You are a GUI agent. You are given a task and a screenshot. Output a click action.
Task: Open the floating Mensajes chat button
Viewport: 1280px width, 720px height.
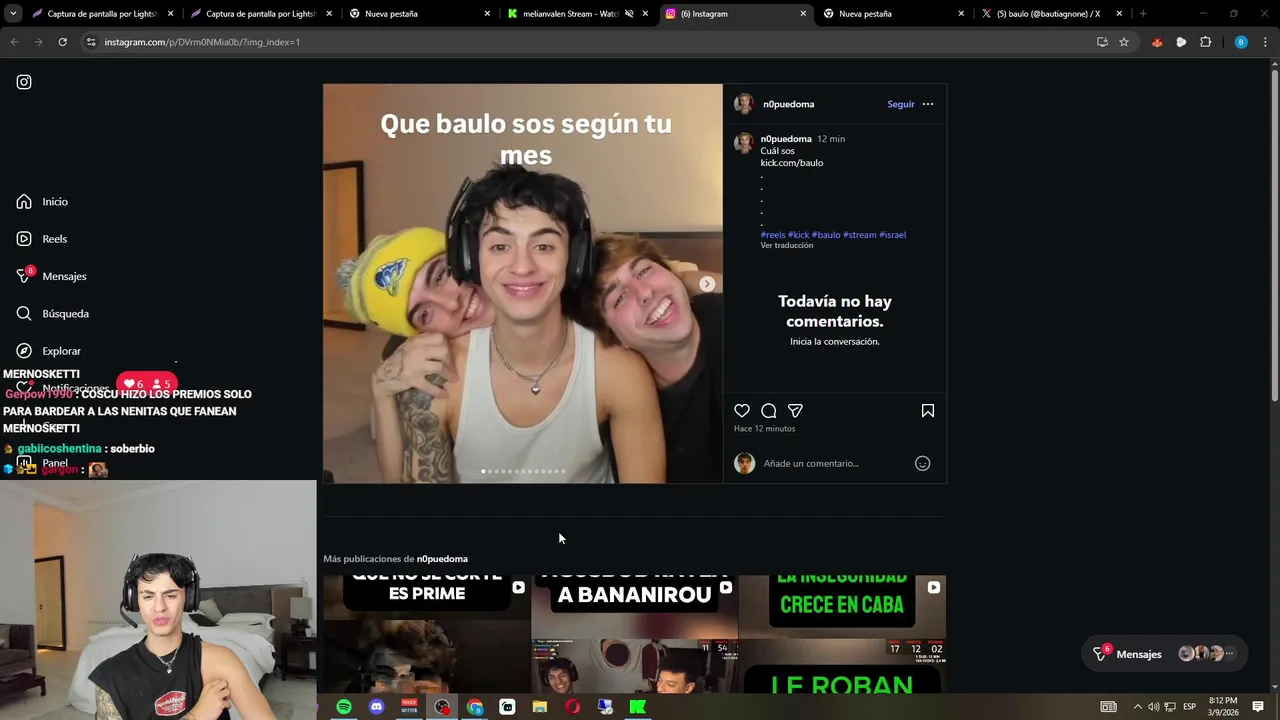[1138, 654]
